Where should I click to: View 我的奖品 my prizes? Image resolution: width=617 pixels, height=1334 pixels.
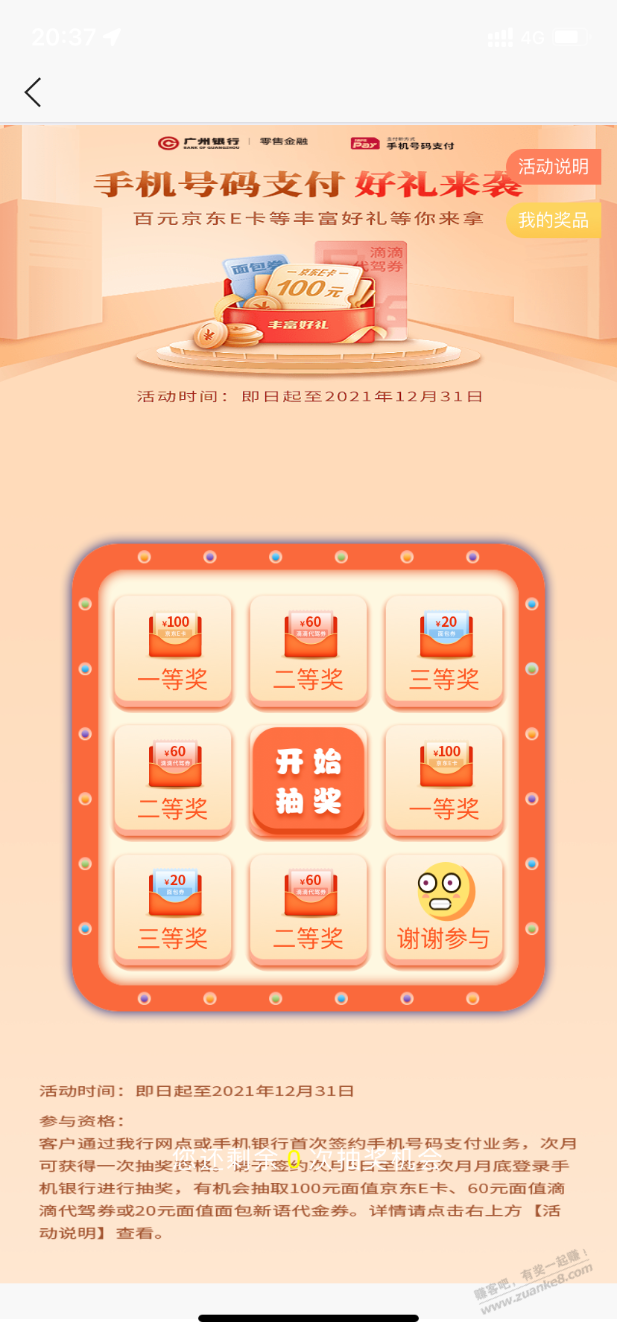pyautogui.click(x=553, y=220)
